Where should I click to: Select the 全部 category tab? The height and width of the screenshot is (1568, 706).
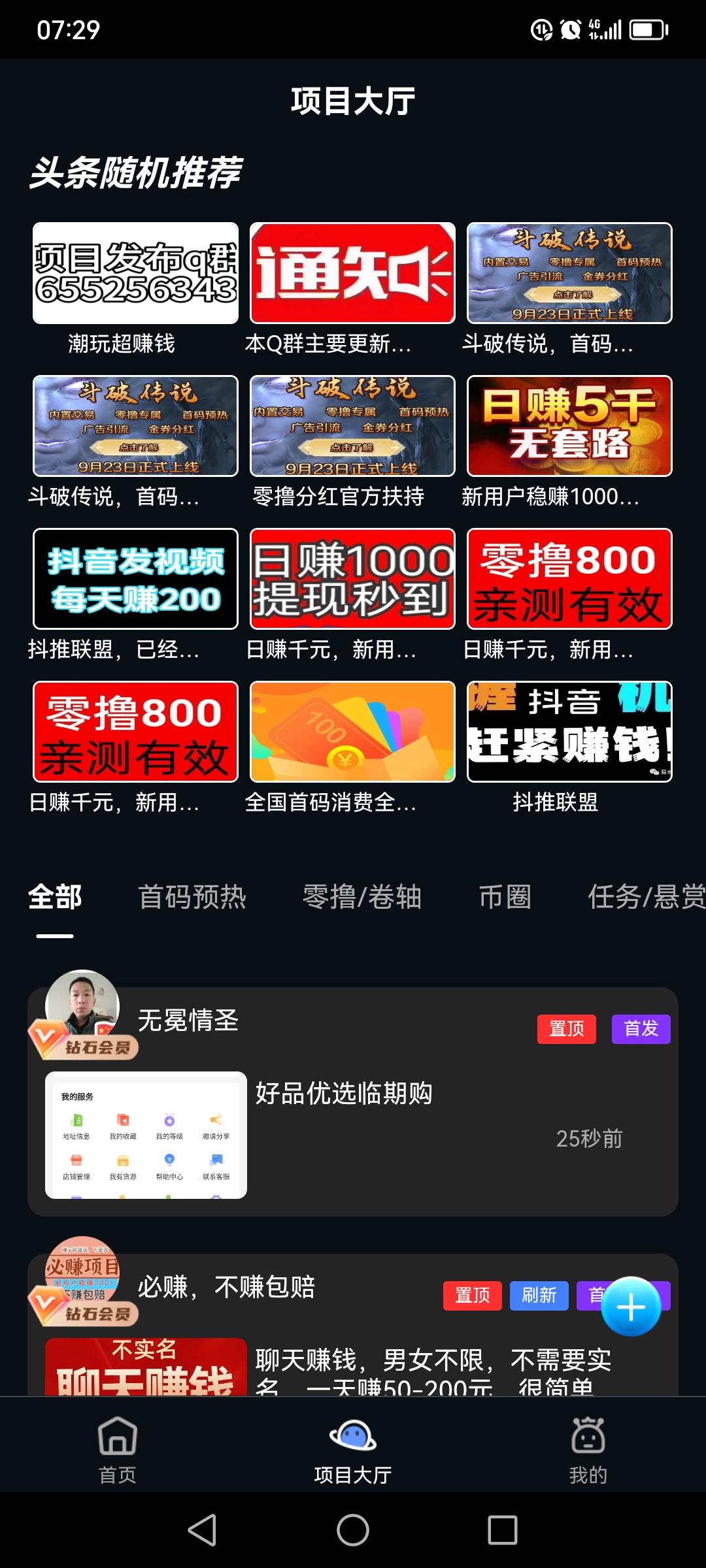click(55, 897)
